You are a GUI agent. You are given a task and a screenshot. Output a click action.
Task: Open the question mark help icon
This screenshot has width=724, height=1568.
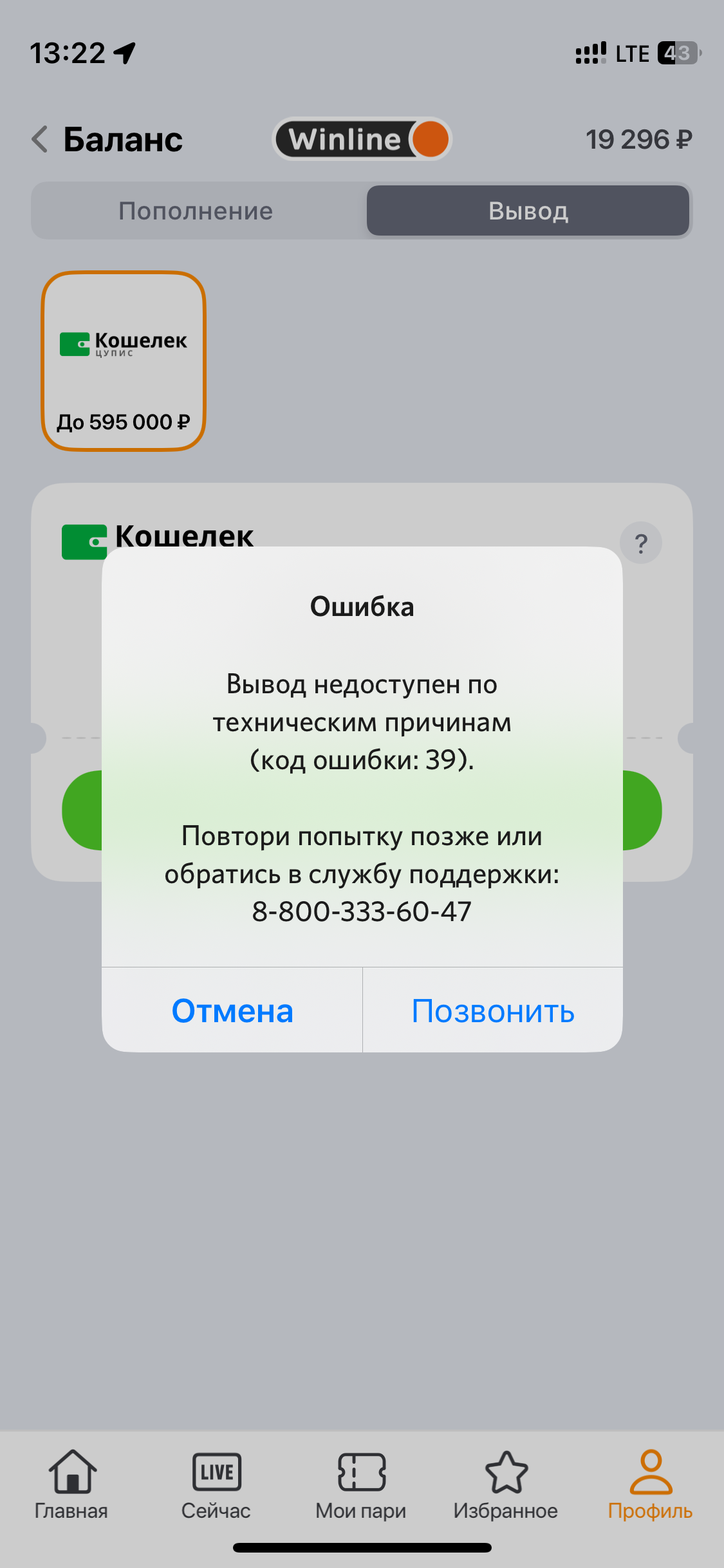coord(640,543)
